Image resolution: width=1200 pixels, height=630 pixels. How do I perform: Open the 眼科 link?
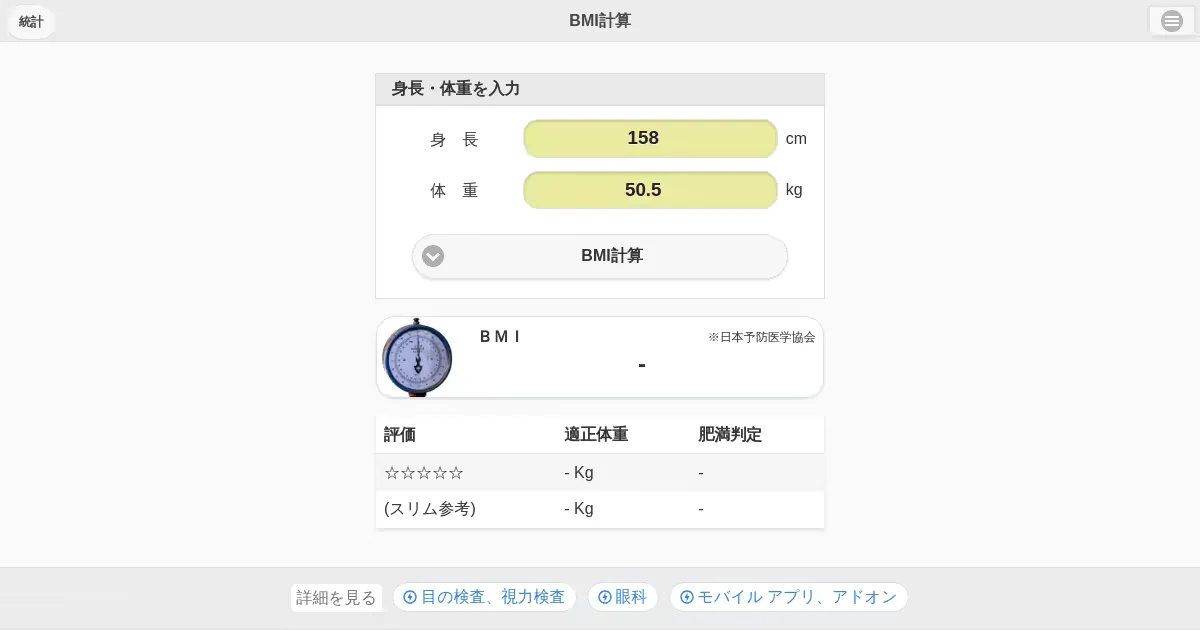(622, 597)
